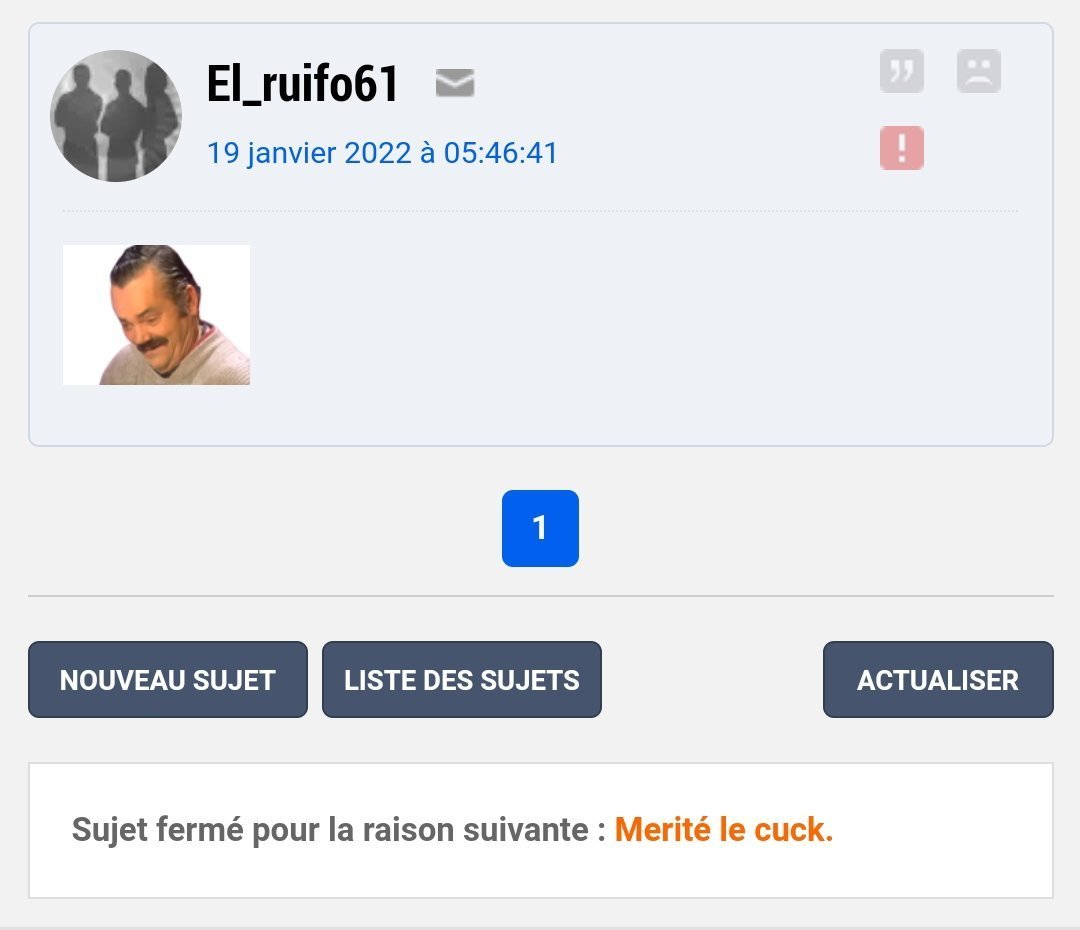
Task: Open El_ruifo61's username profile link
Action: click(x=303, y=84)
